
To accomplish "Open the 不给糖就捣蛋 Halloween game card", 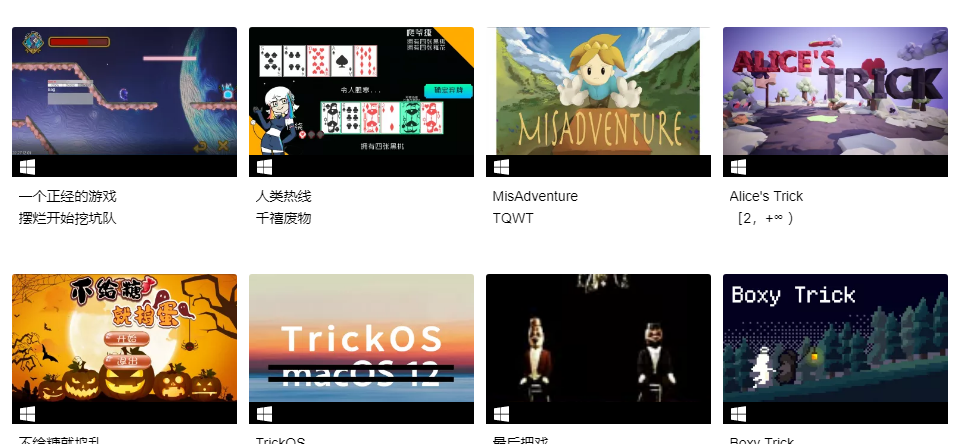I will click(124, 340).
